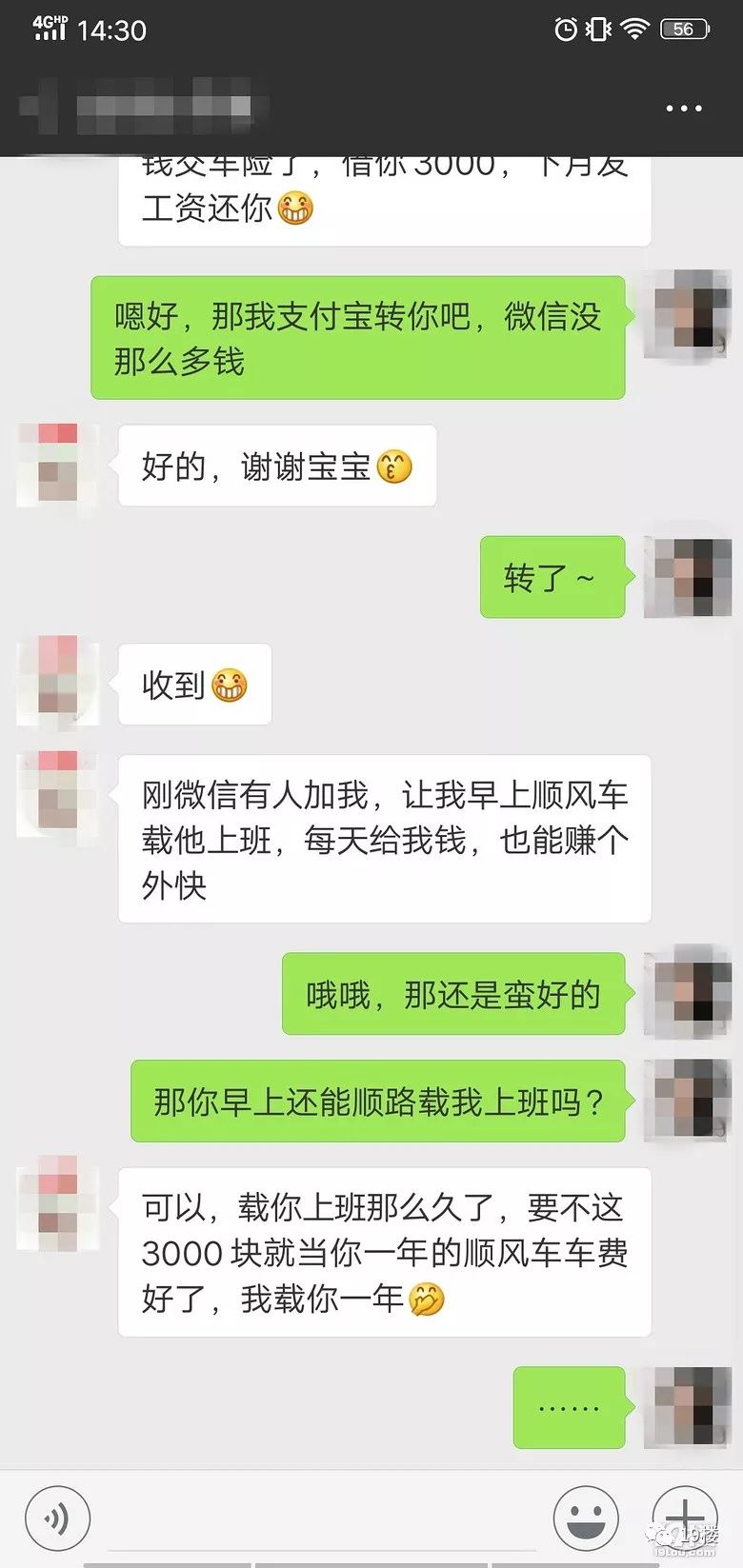Open the three-dot chat options menu
Viewport: 743px width, 1568px height.
click(x=683, y=109)
